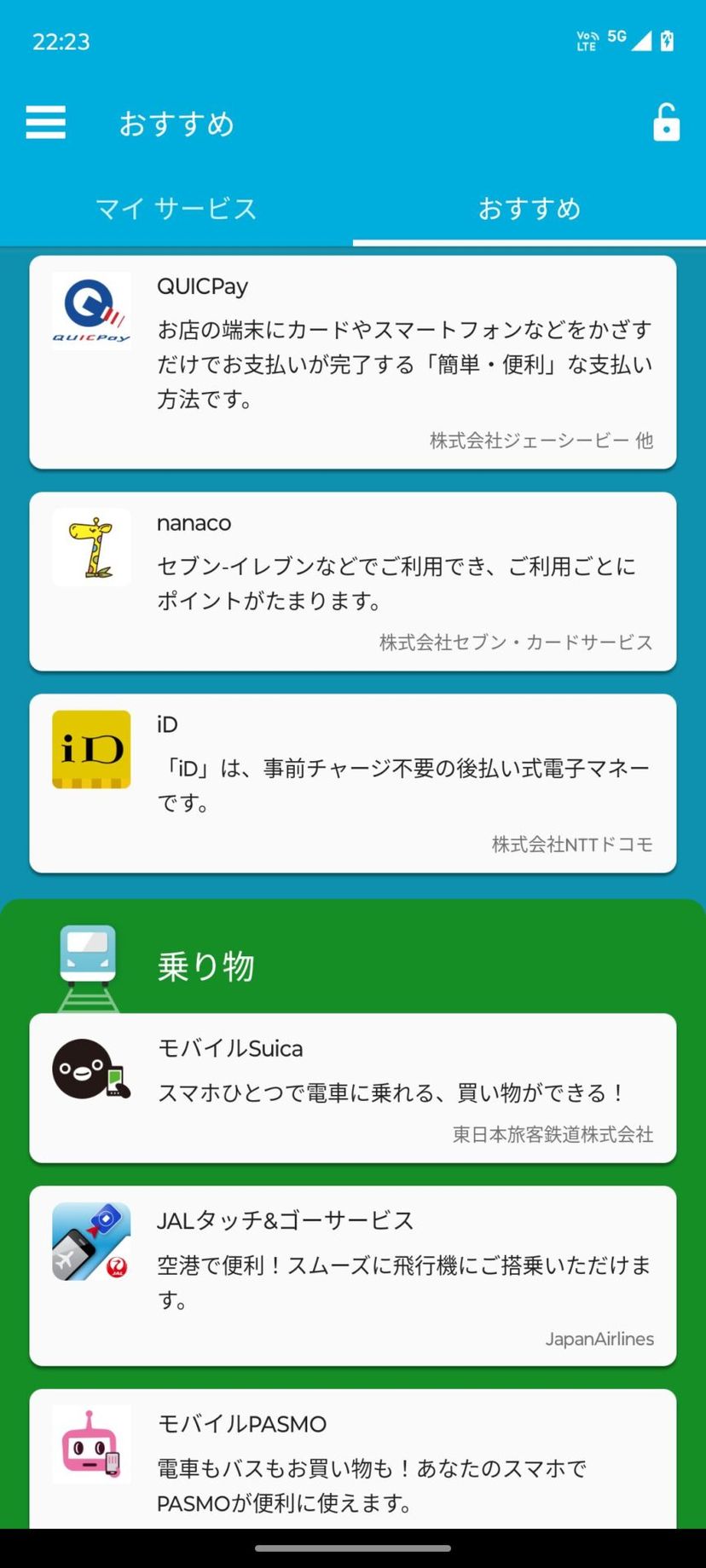Screen dimensions: 706x1568
Task: Open the QUICPay service card
Action: coord(353,362)
